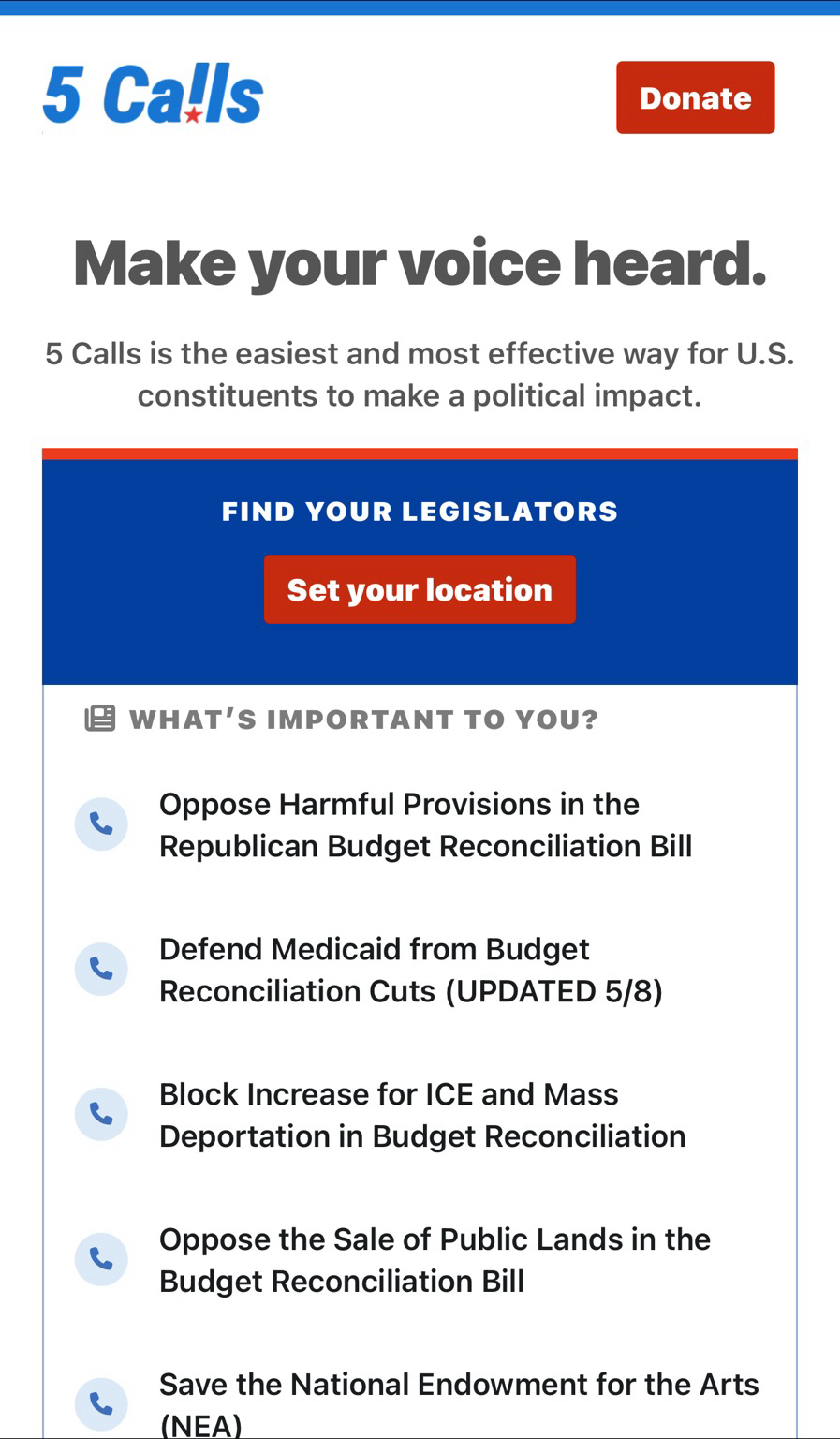Set your location to find legislators
The width and height of the screenshot is (840, 1439).
(x=420, y=589)
